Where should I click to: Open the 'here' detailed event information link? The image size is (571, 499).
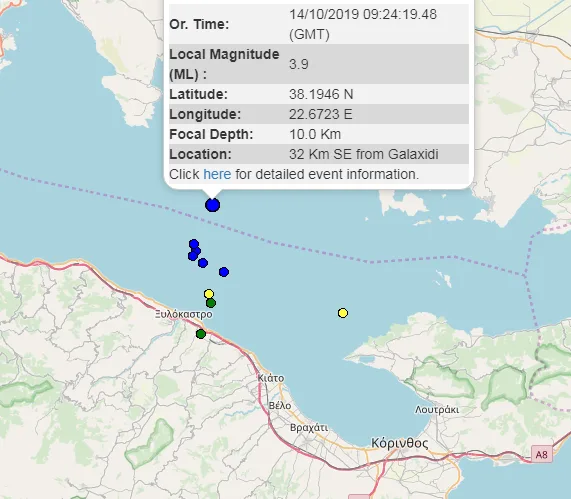tap(217, 174)
